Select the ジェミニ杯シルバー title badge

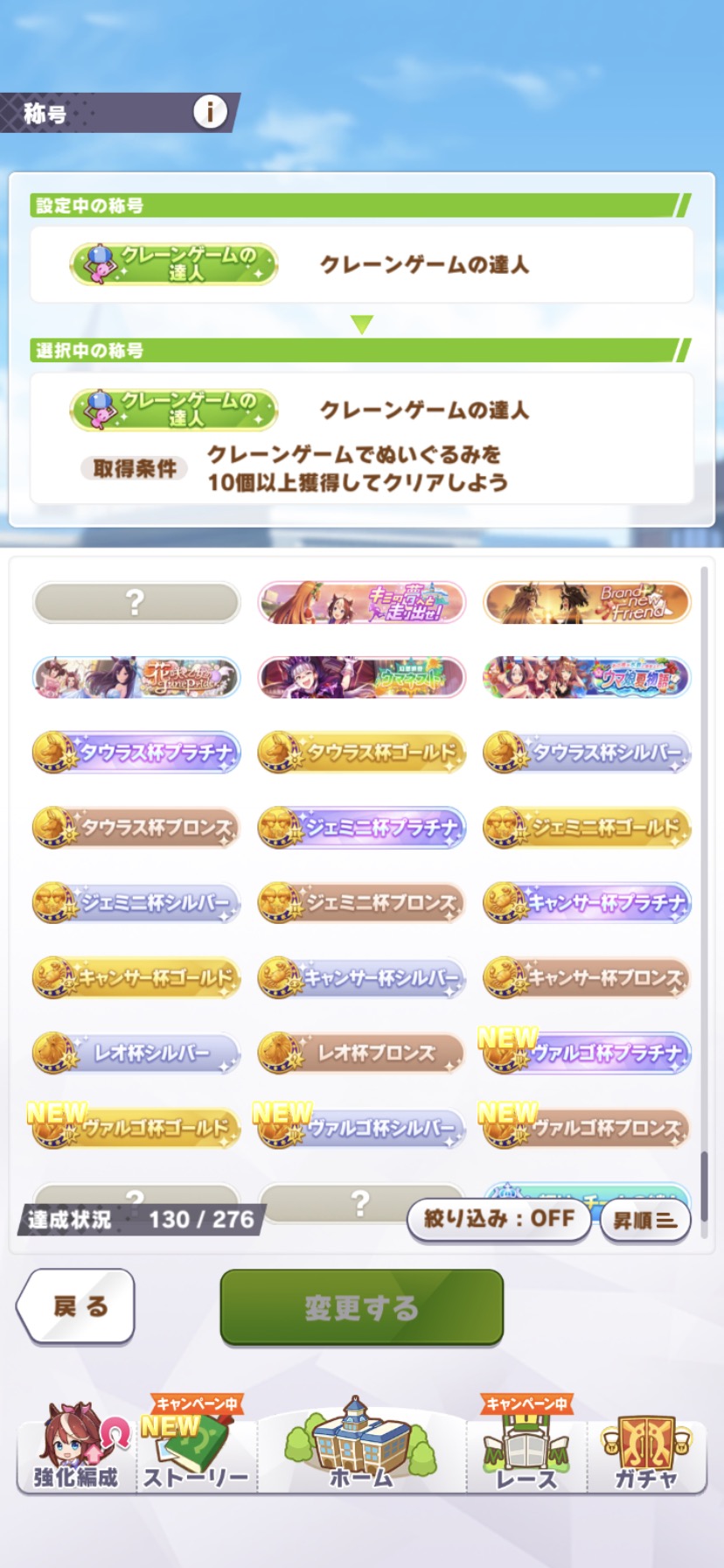(x=136, y=903)
